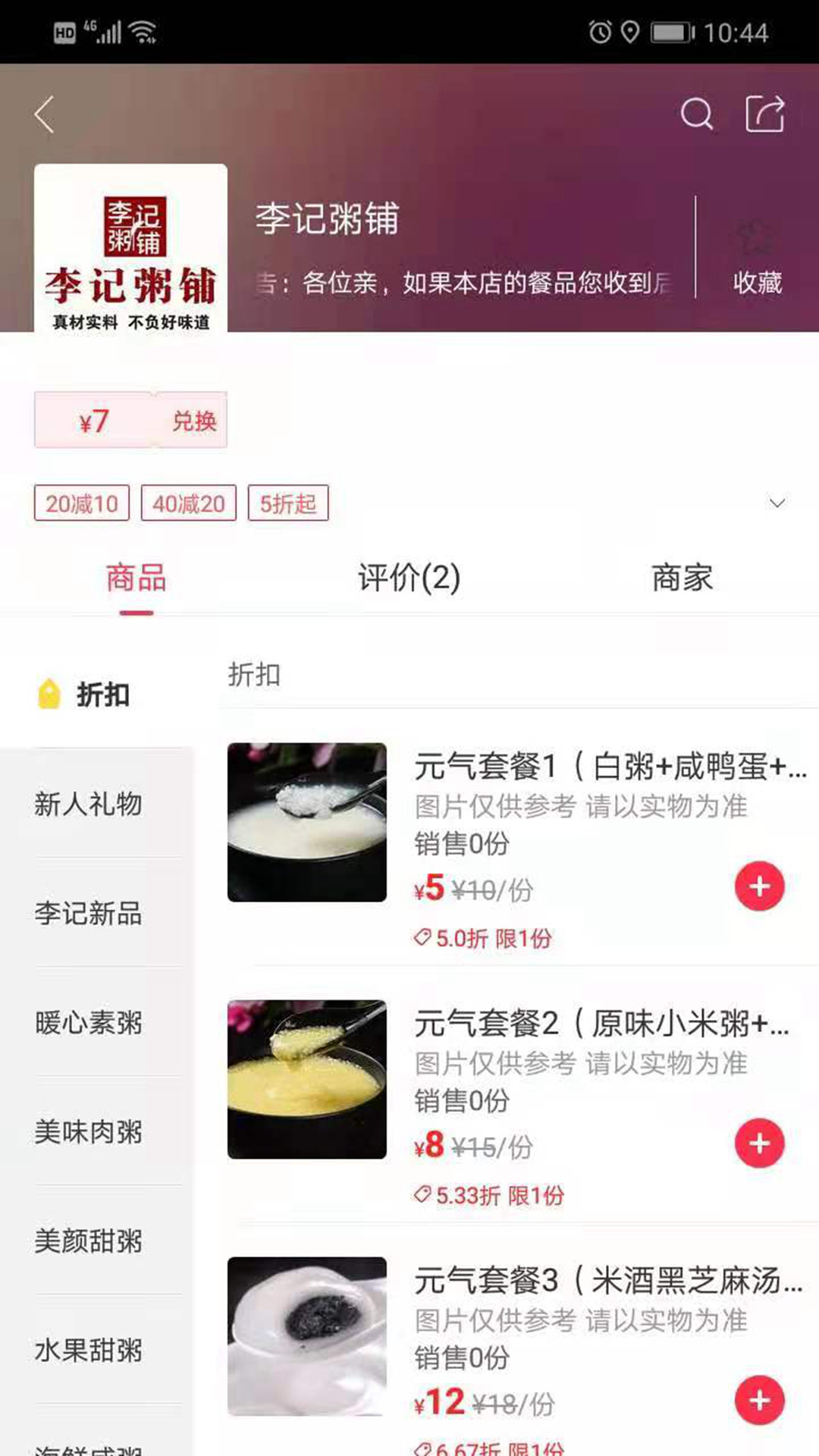This screenshot has width=819, height=1456.
Task: Expand the promotions list chevron
Action: click(777, 504)
